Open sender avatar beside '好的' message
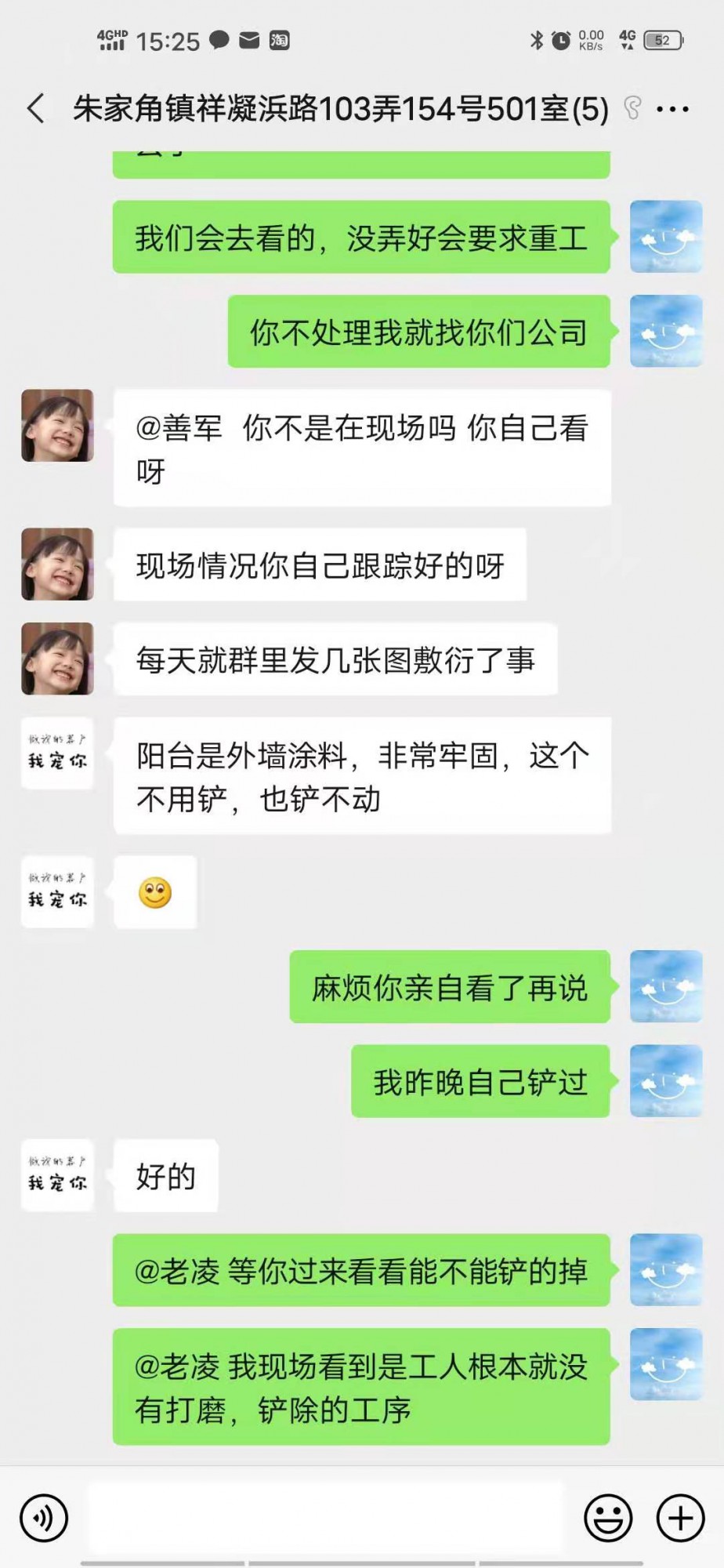Viewport: 724px width, 1568px height. pyautogui.click(x=57, y=1174)
